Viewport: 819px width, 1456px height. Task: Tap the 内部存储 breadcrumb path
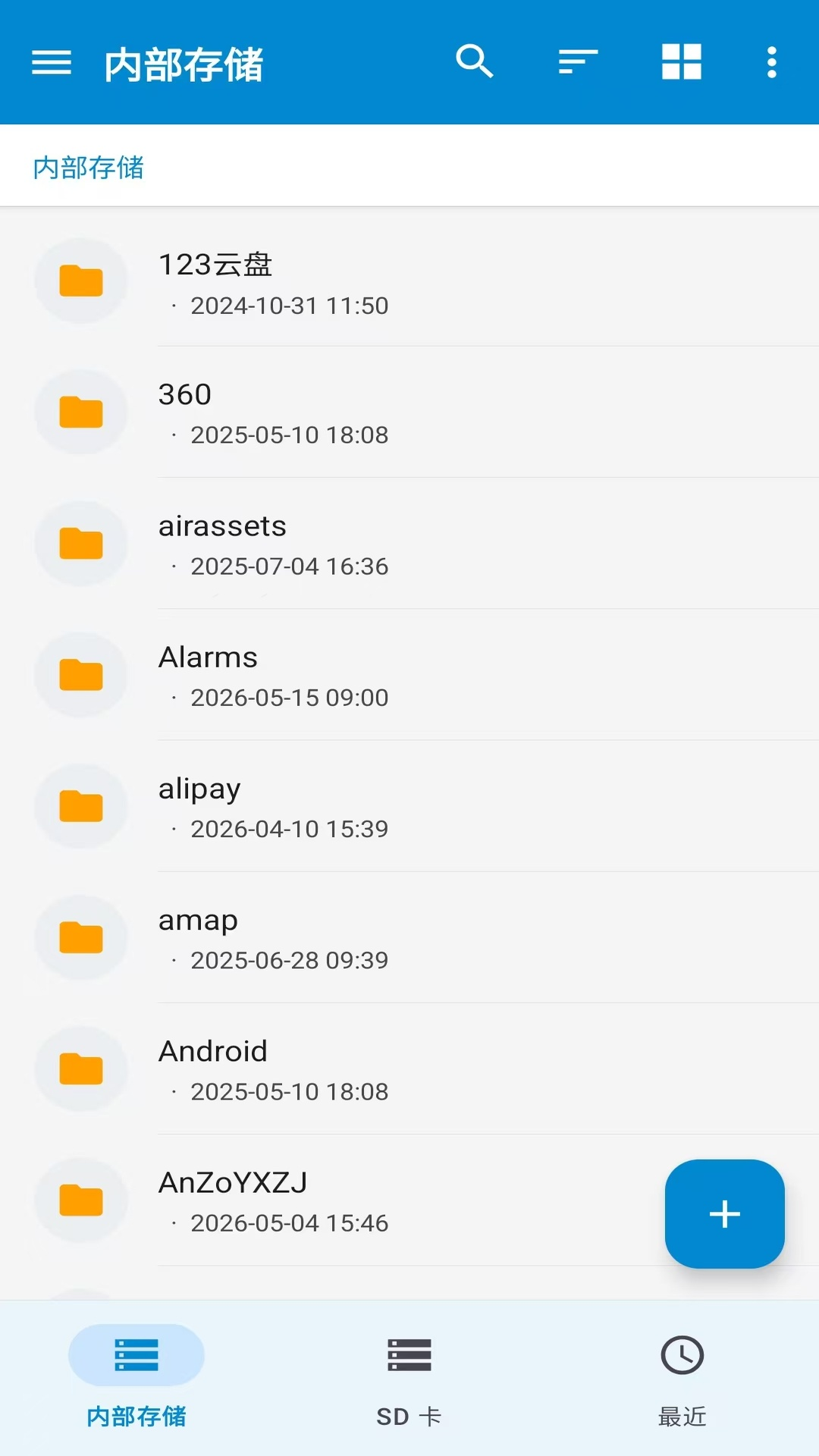pyautogui.click(x=88, y=168)
